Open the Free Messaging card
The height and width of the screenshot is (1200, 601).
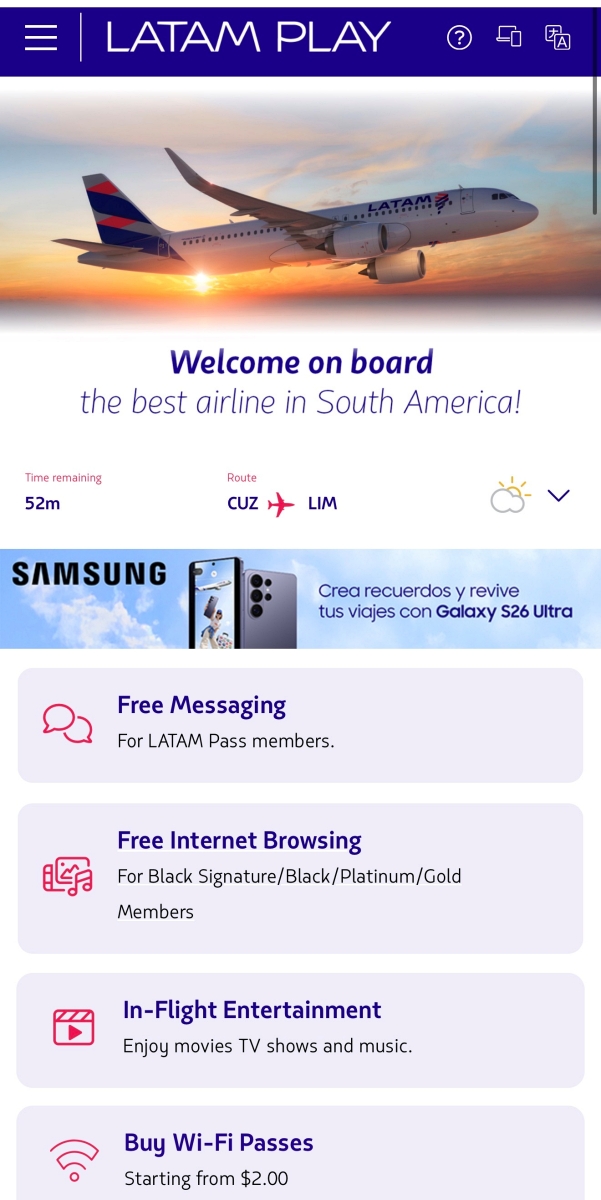300,725
